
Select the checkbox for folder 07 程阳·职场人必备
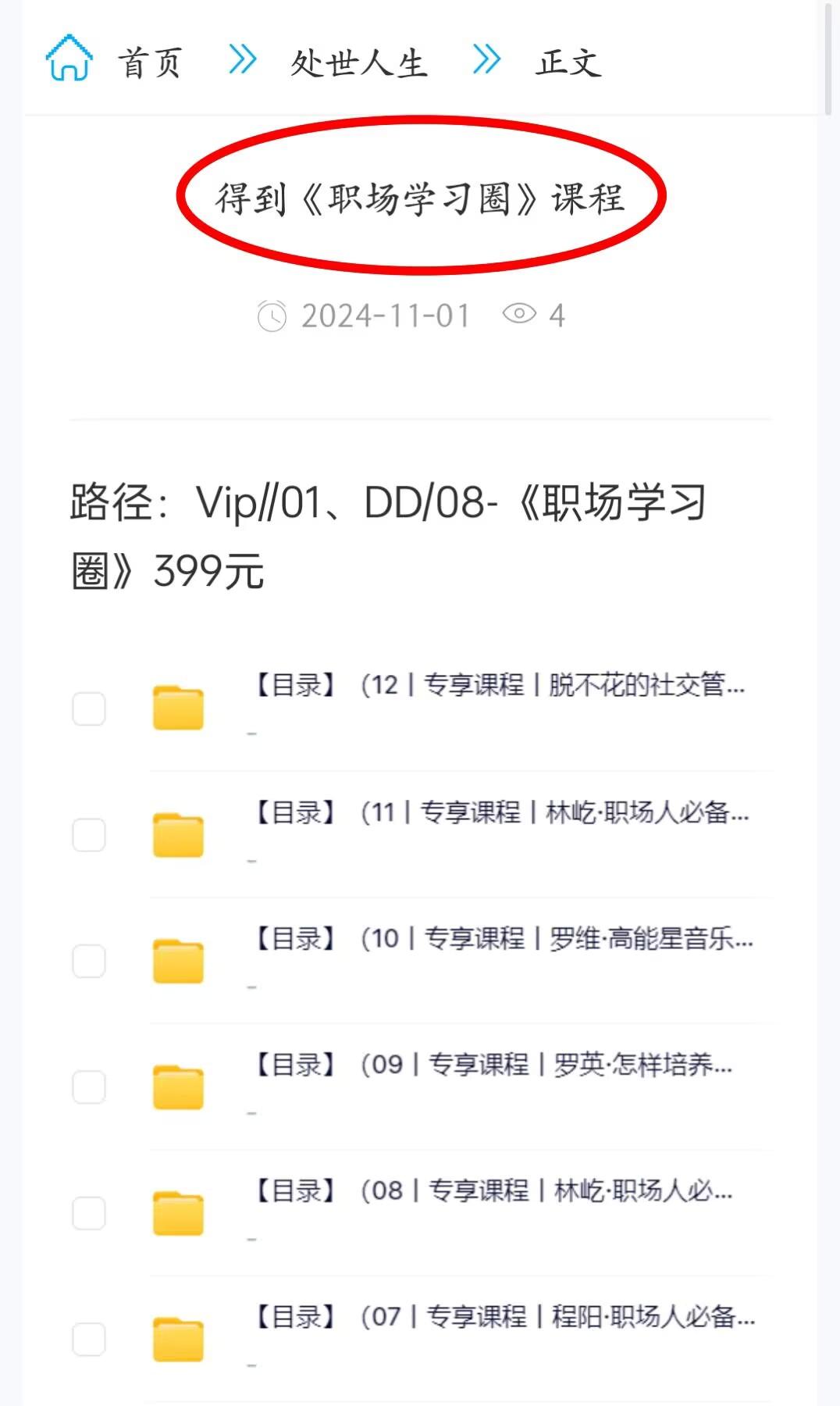(89, 1340)
